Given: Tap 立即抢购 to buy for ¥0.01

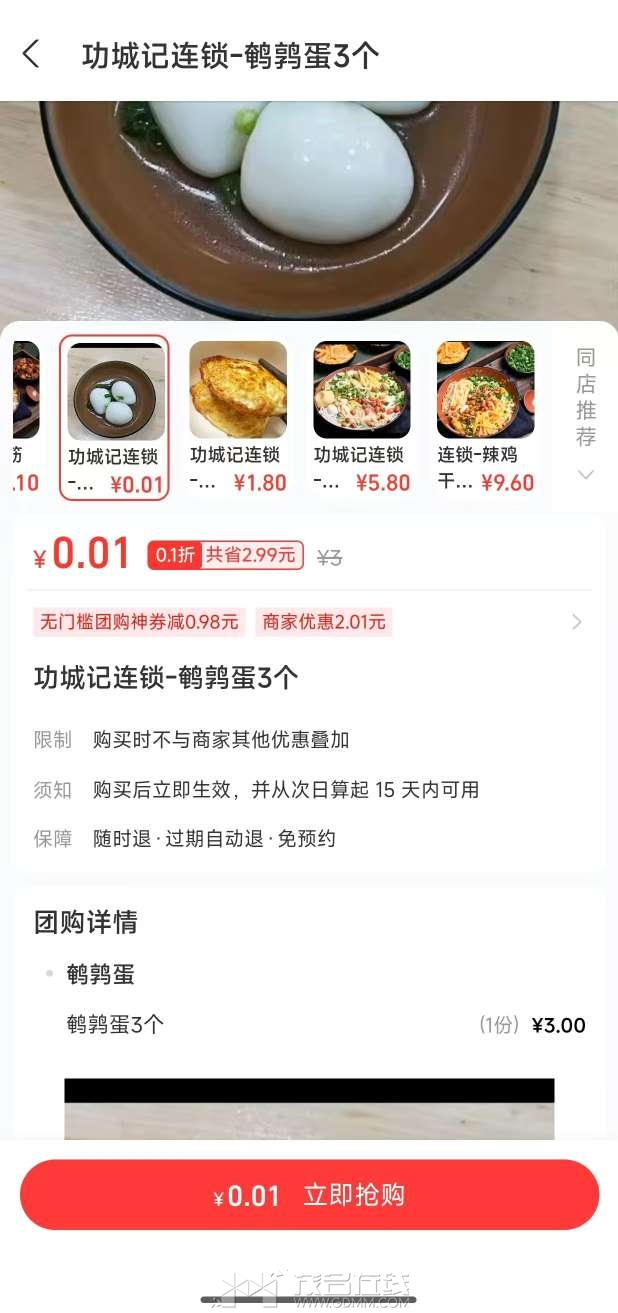Looking at the screenshot, I should 309,1194.
